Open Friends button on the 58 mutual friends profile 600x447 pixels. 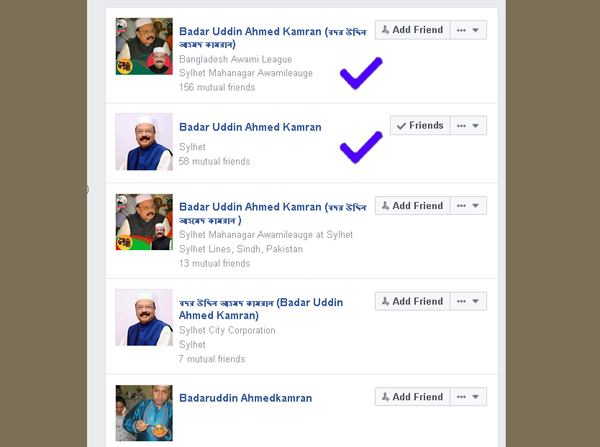(419, 126)
